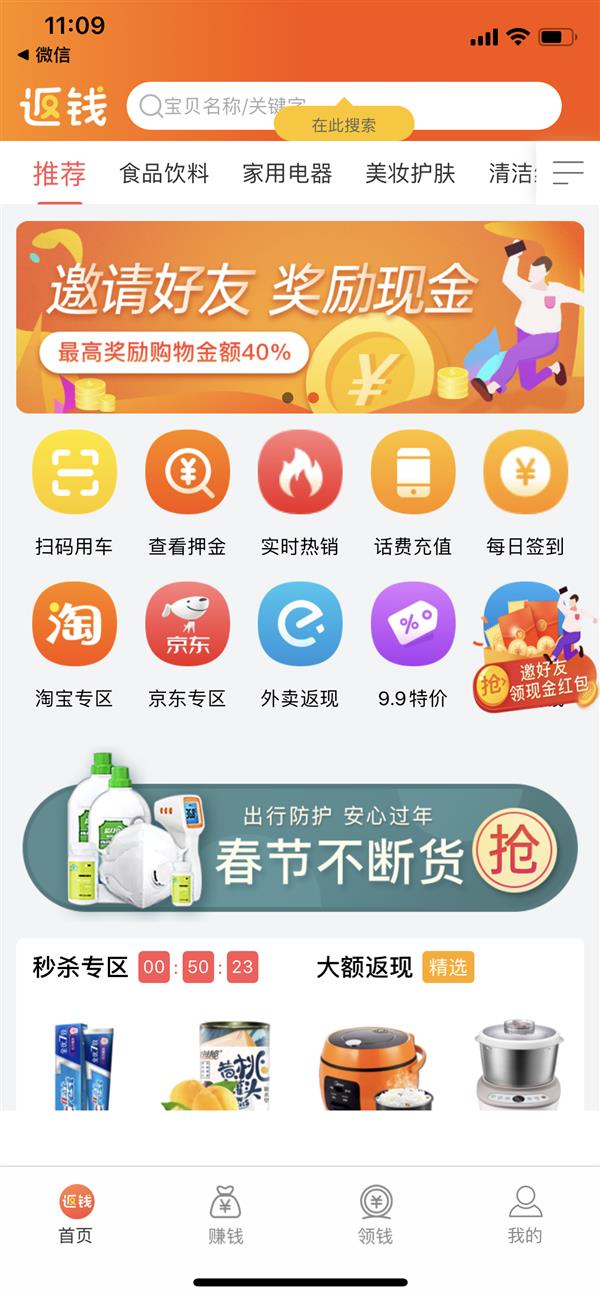This screenshot has width=600, height=1299.
Task: Open 扫码用车 scan shortcut
Action: [75, 472]
